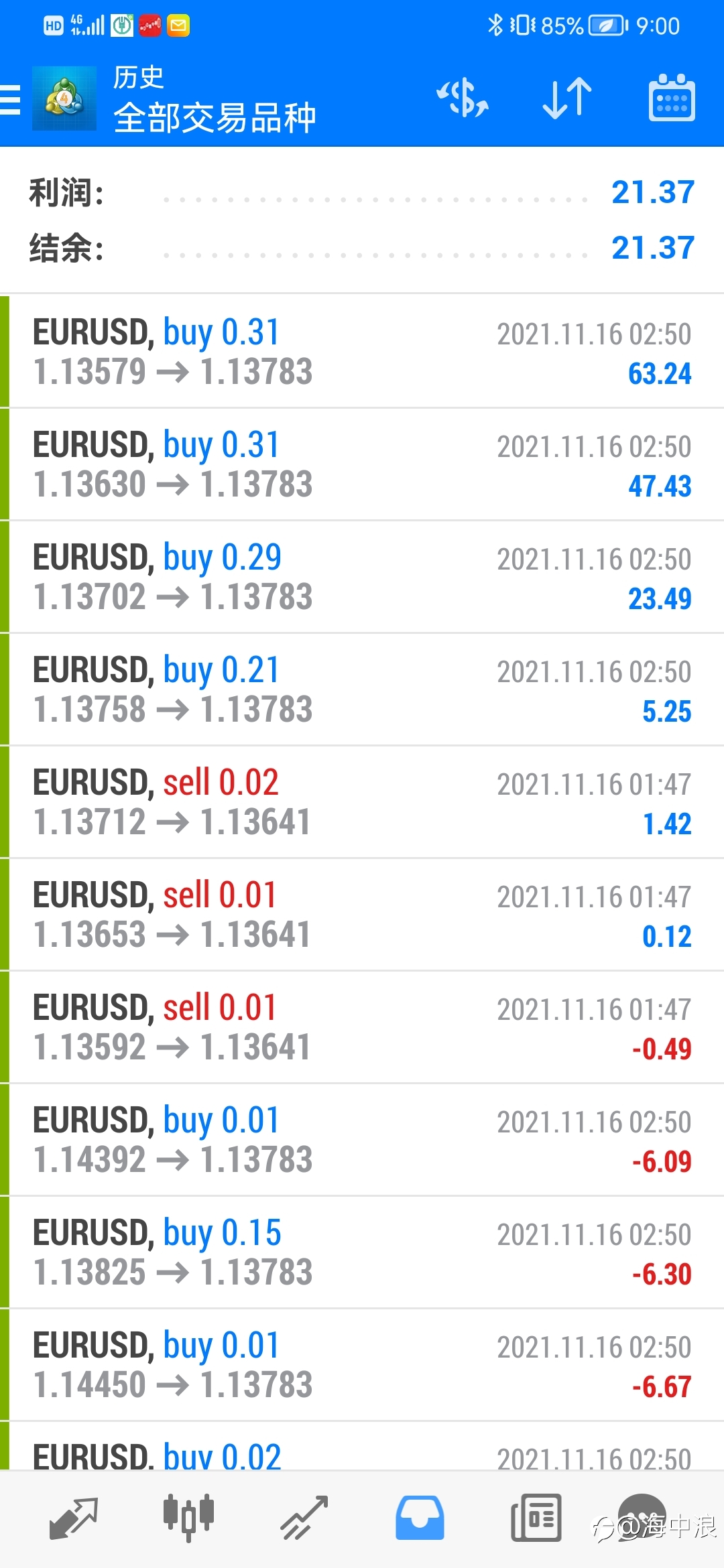Screen dimensions: 724x1568
Task: Open the sell 0.01 trade with profit 0.12
Action: point(362,915)
